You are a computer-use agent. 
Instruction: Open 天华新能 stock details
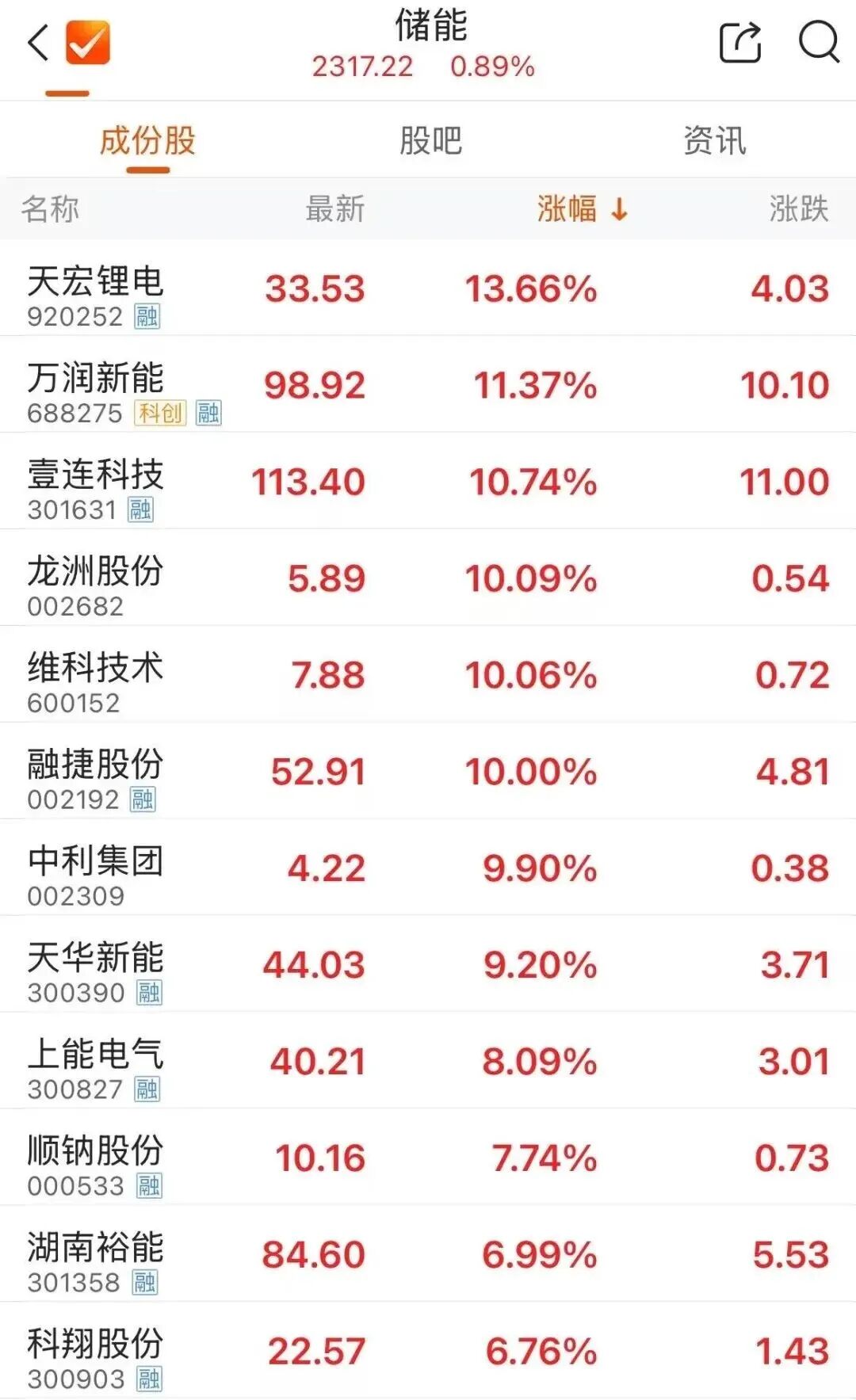[95, 959]
